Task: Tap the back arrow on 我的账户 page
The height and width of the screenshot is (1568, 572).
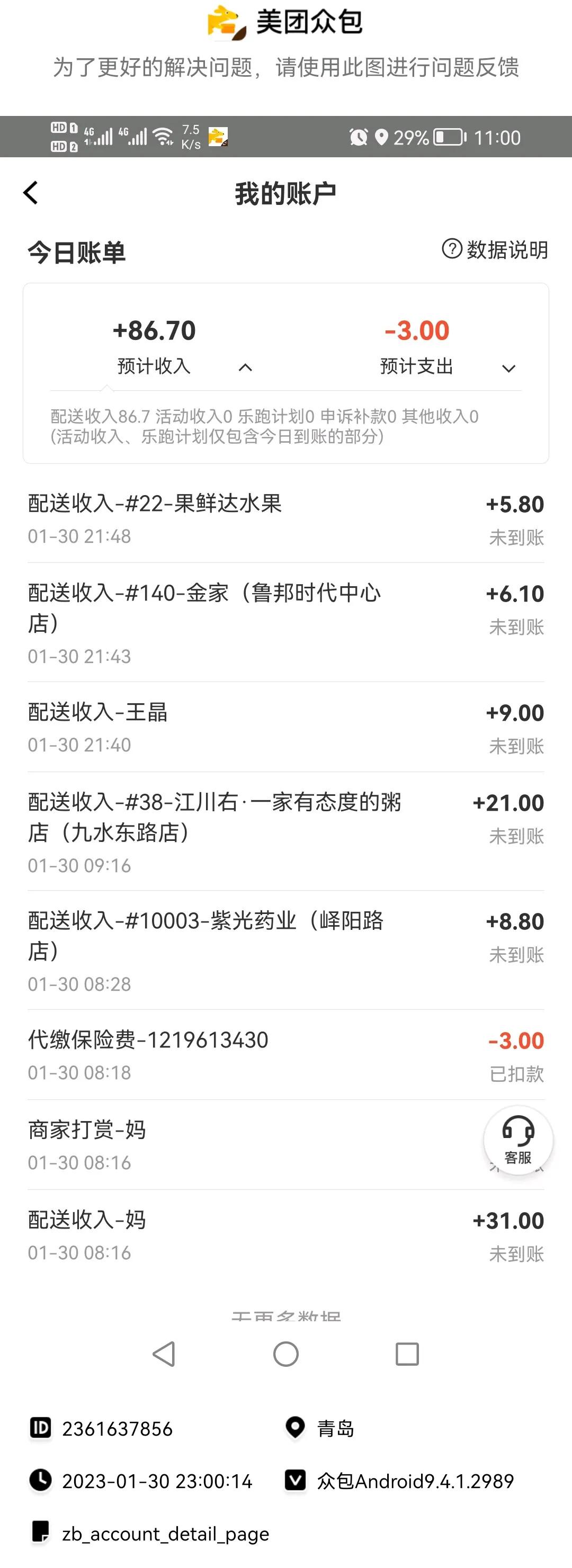Action: (x=30, y=192)
